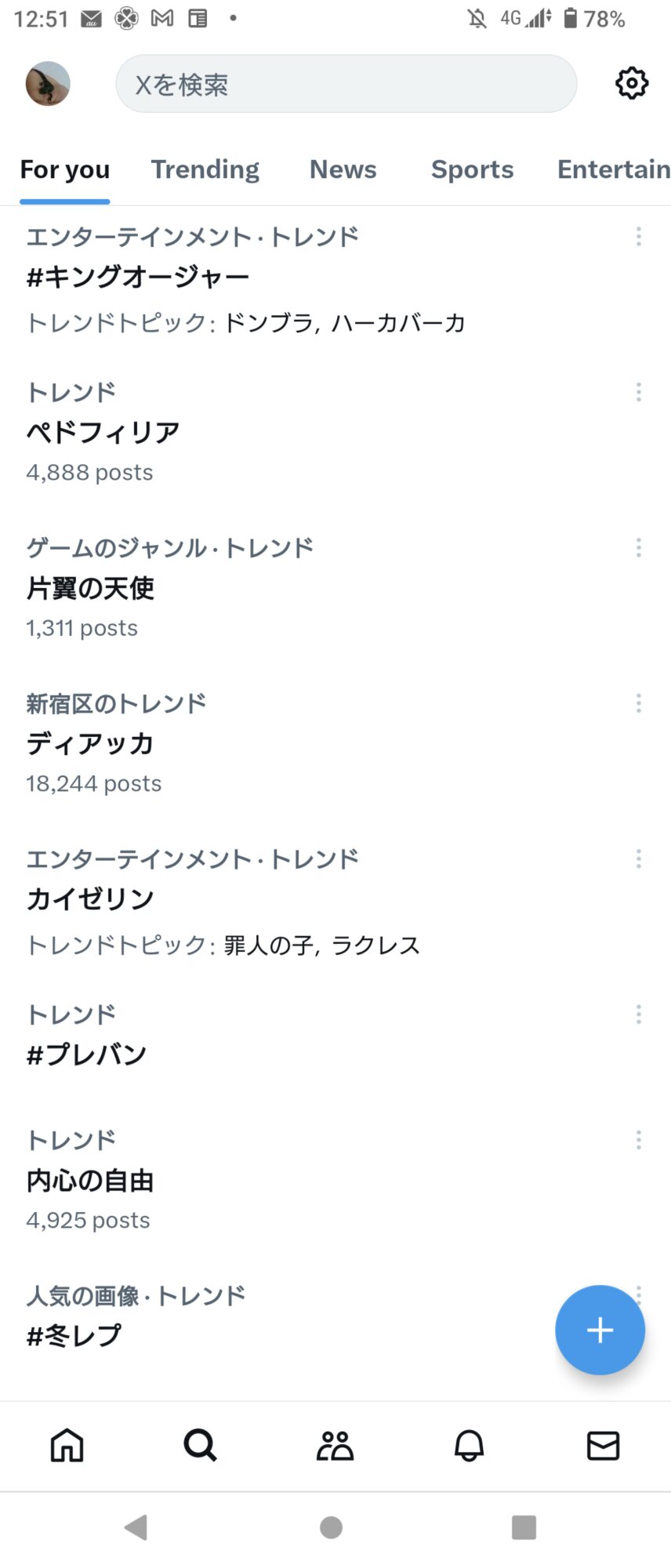Open more options for 片翼の天使 trend
Viewport: 671px width, 1568px height.
click(639, 548)
